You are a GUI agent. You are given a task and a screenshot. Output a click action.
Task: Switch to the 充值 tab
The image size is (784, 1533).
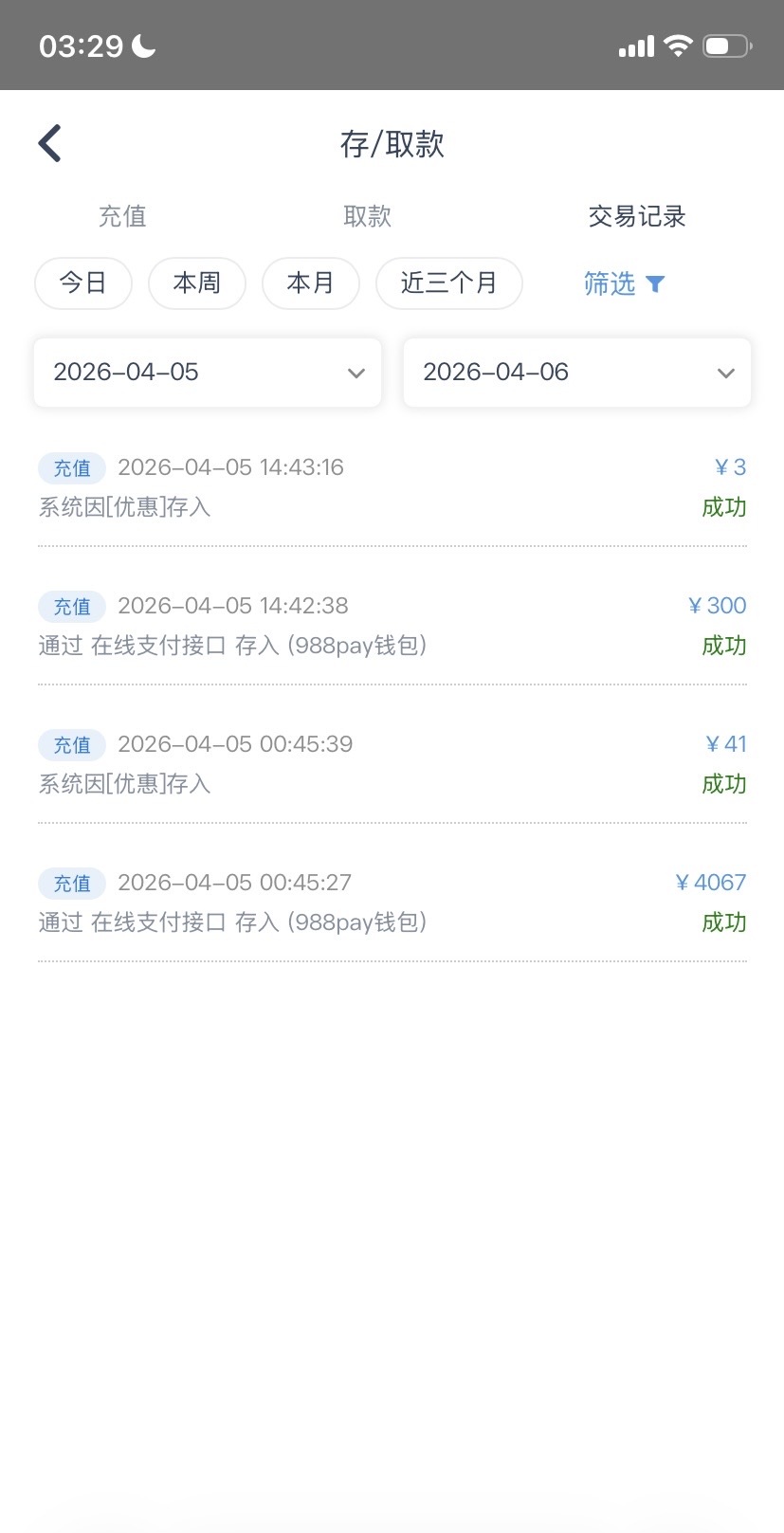(x=122, y=216)
